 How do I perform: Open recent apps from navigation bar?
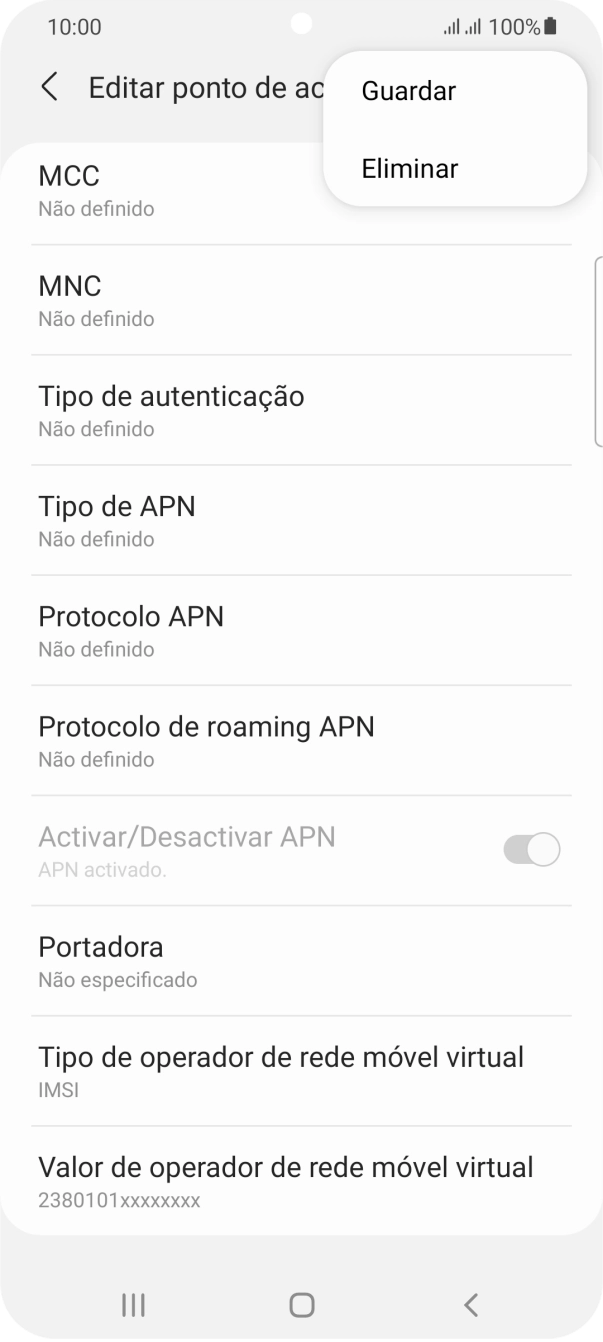point(132,1304)
